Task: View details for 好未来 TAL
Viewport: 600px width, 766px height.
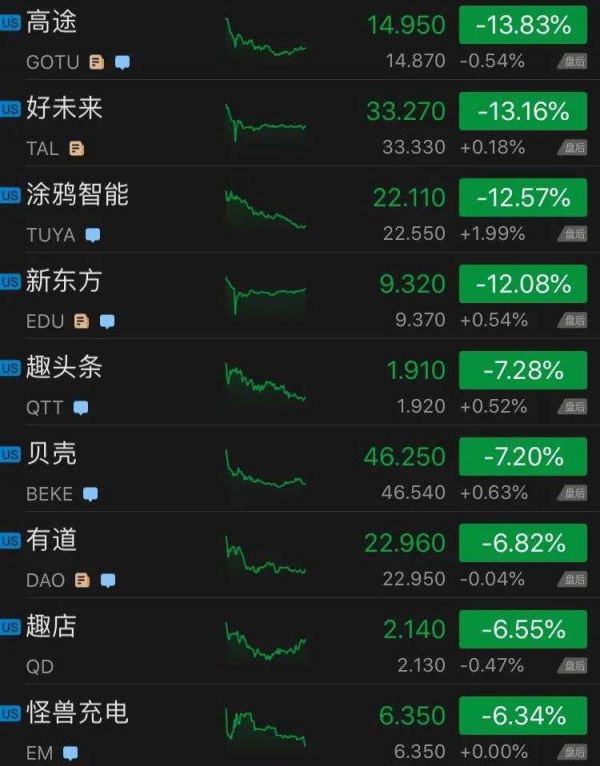Action: [64, 108]
